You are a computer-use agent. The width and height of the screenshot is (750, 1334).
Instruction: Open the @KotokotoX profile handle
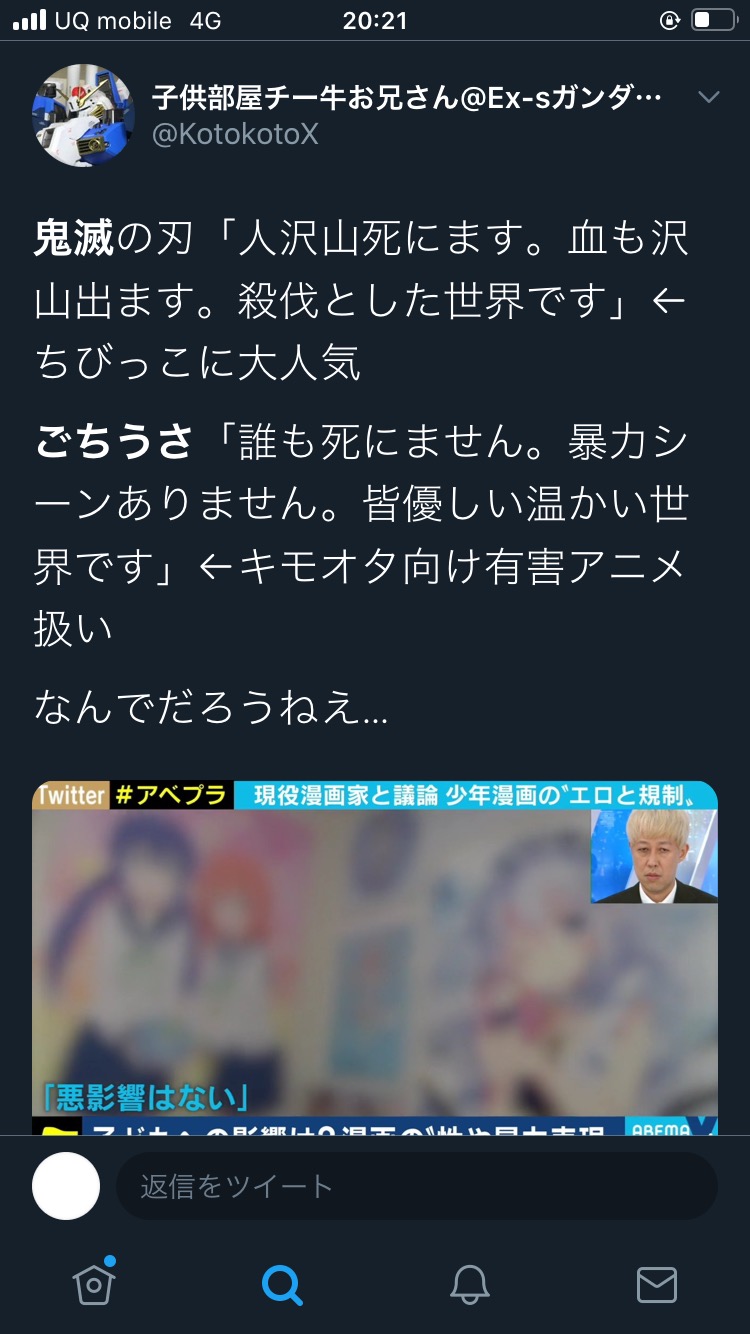pyautogui.click(x=235, y=134)
